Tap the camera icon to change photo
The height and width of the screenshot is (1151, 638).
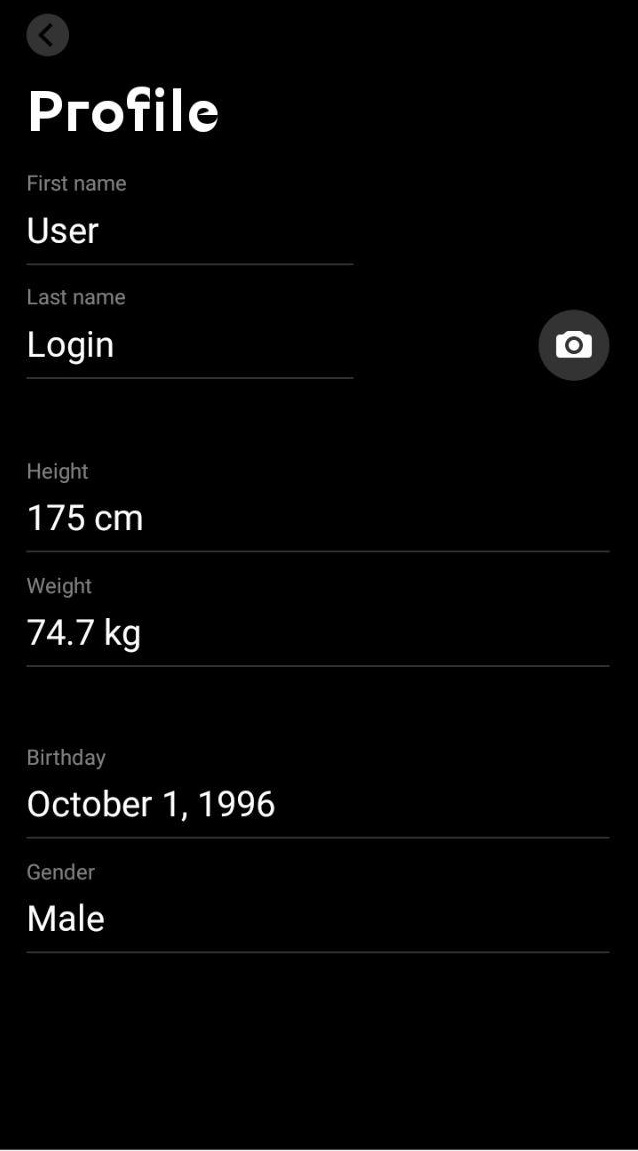point(573,345)
